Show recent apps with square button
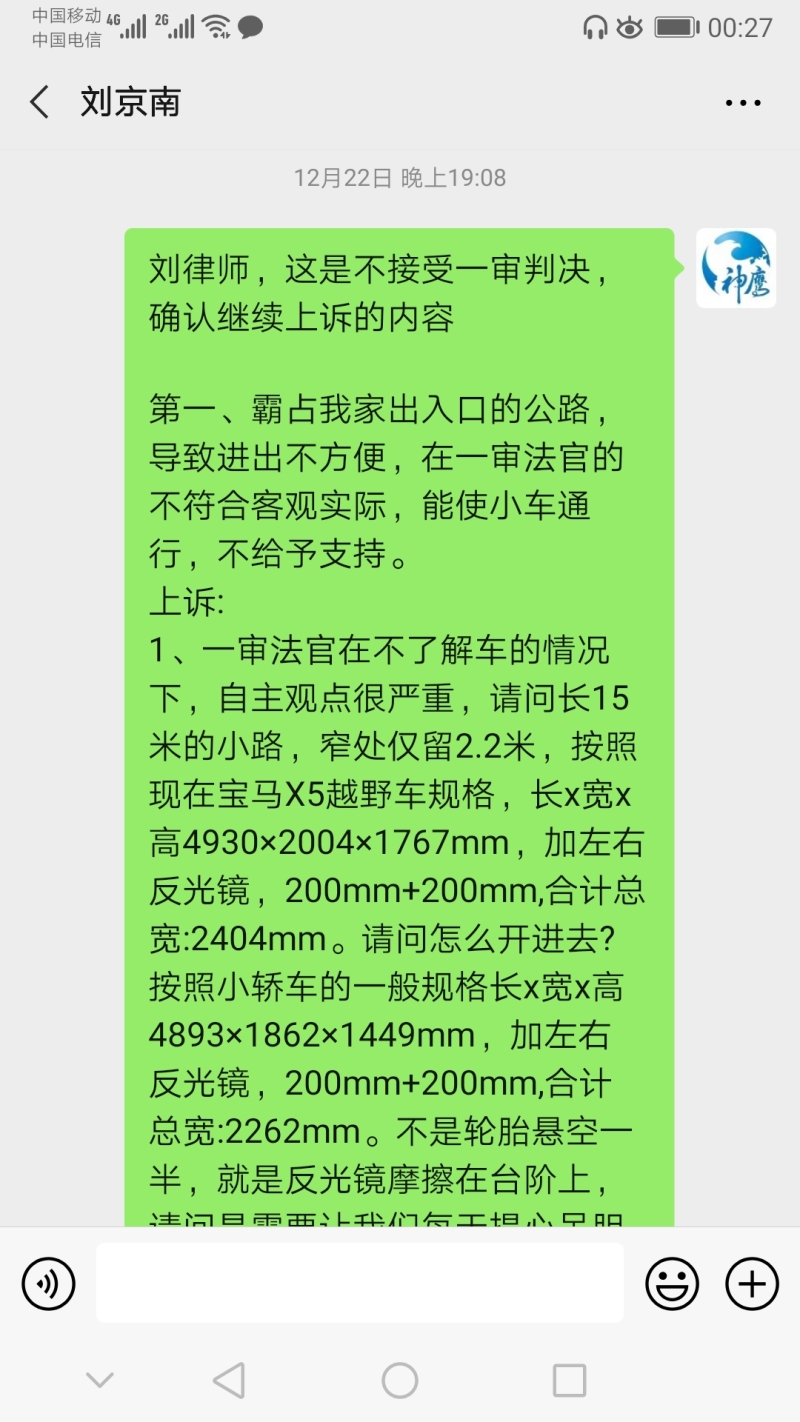Image resolution: width=800 pixels, height=1422 pixels. [x=569, y=1381]
